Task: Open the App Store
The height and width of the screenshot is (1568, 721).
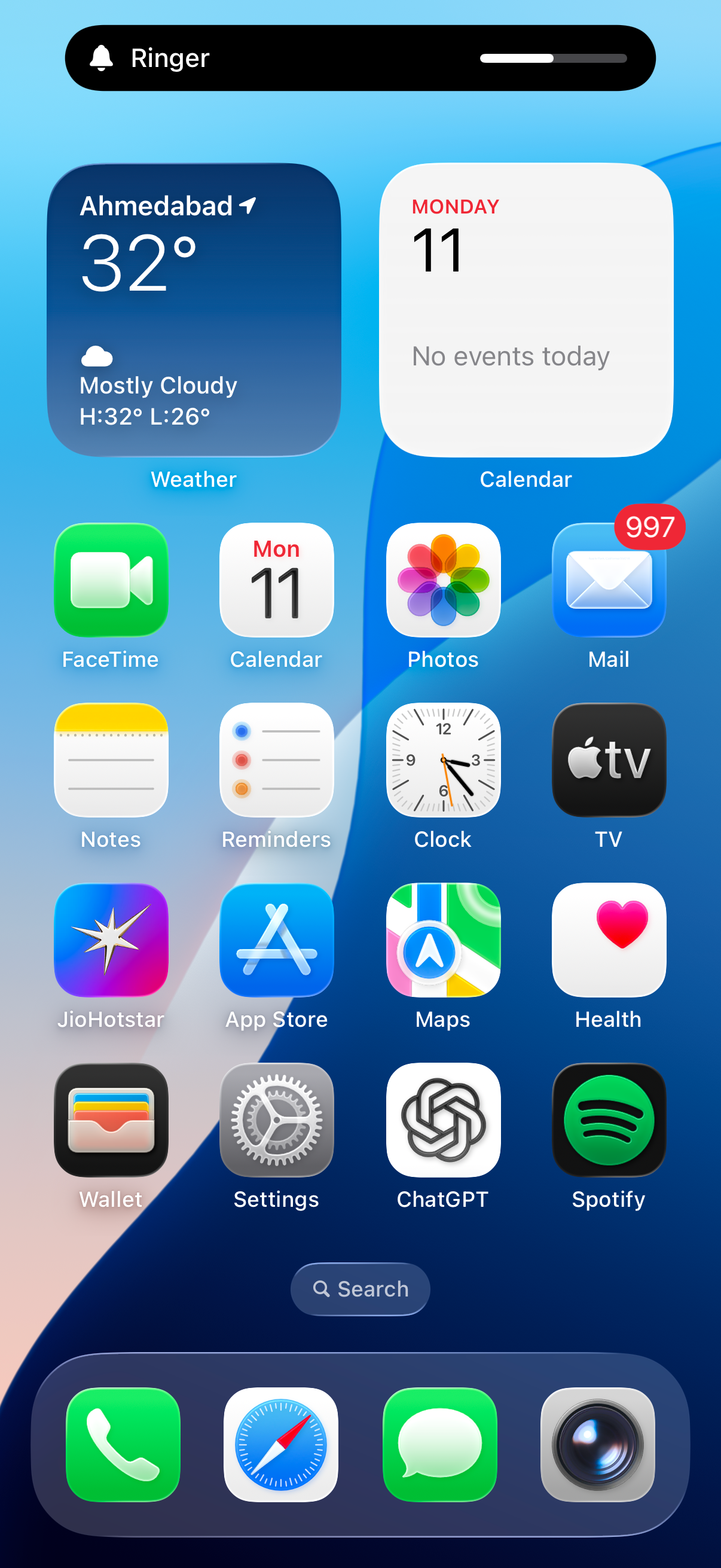Action: point(276,941)
